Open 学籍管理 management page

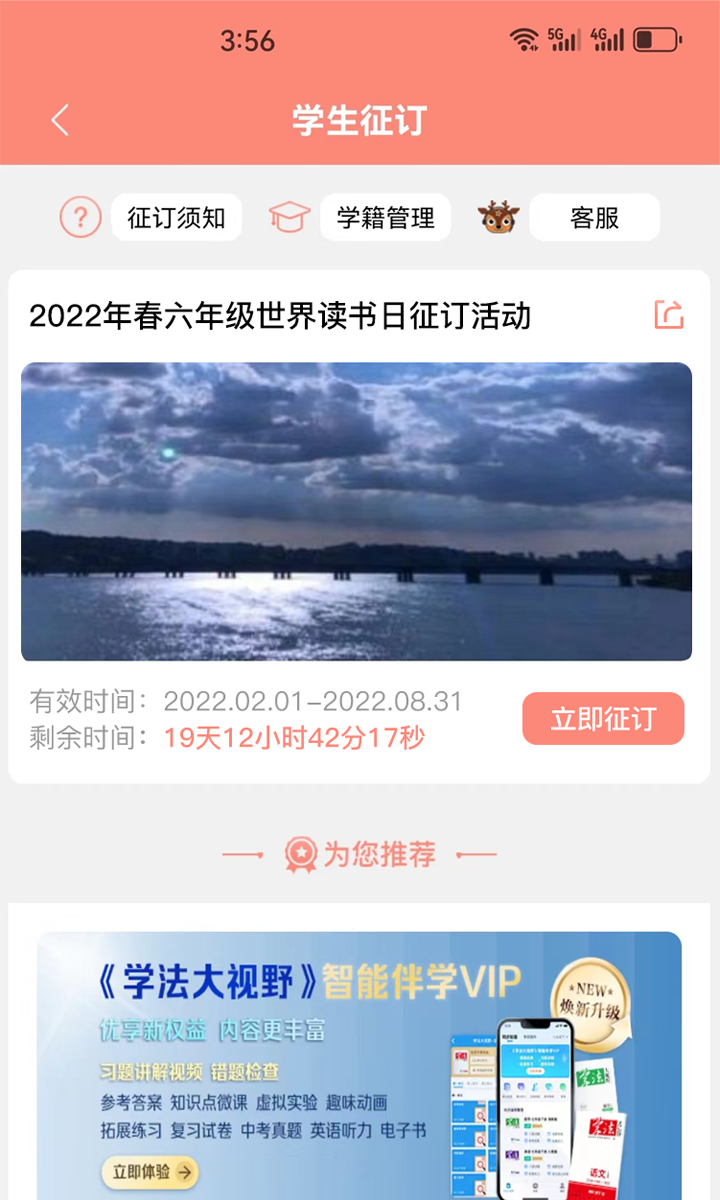pos(386,216)
